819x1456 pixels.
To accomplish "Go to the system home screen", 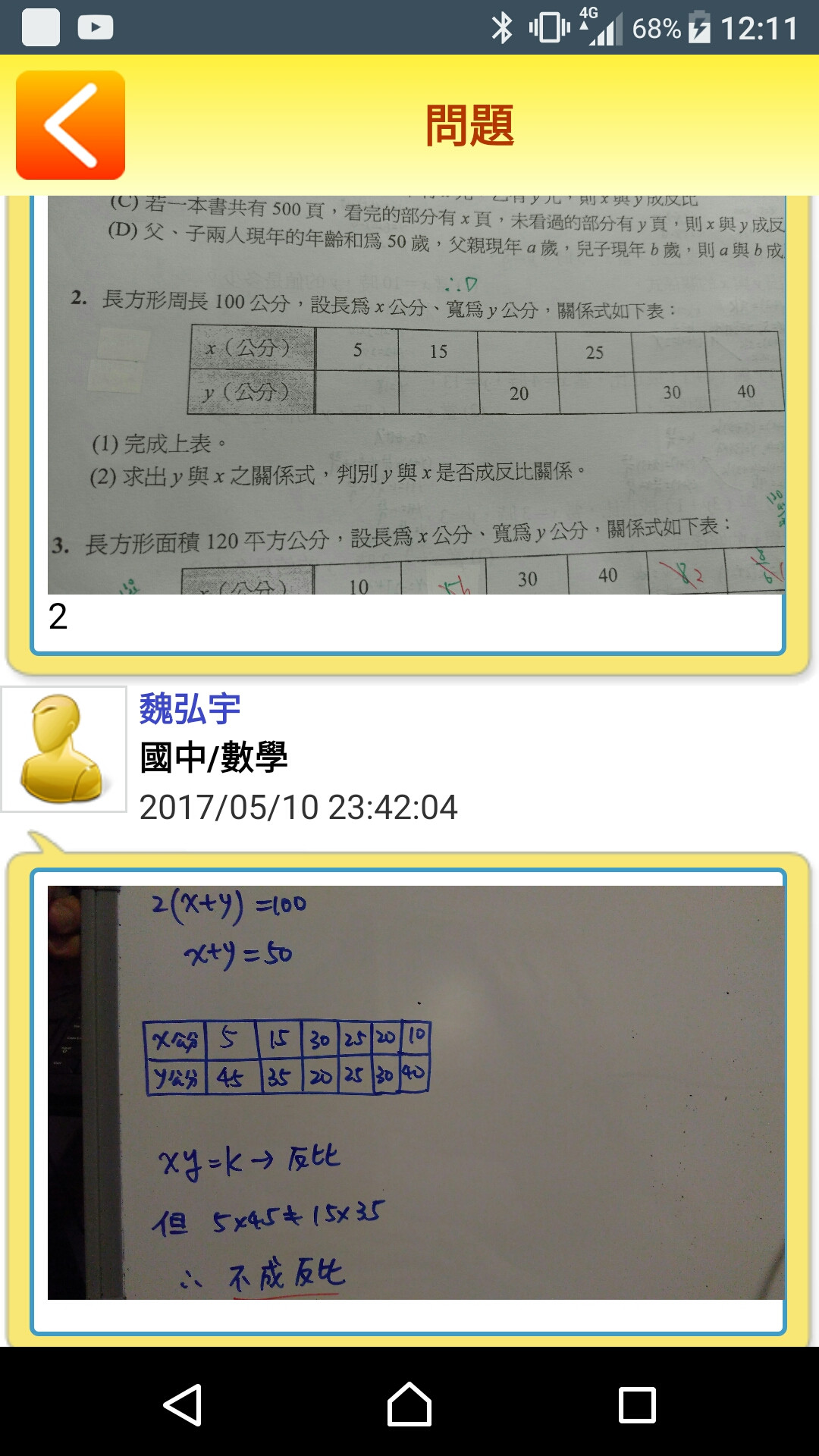I will point(409,1405).
